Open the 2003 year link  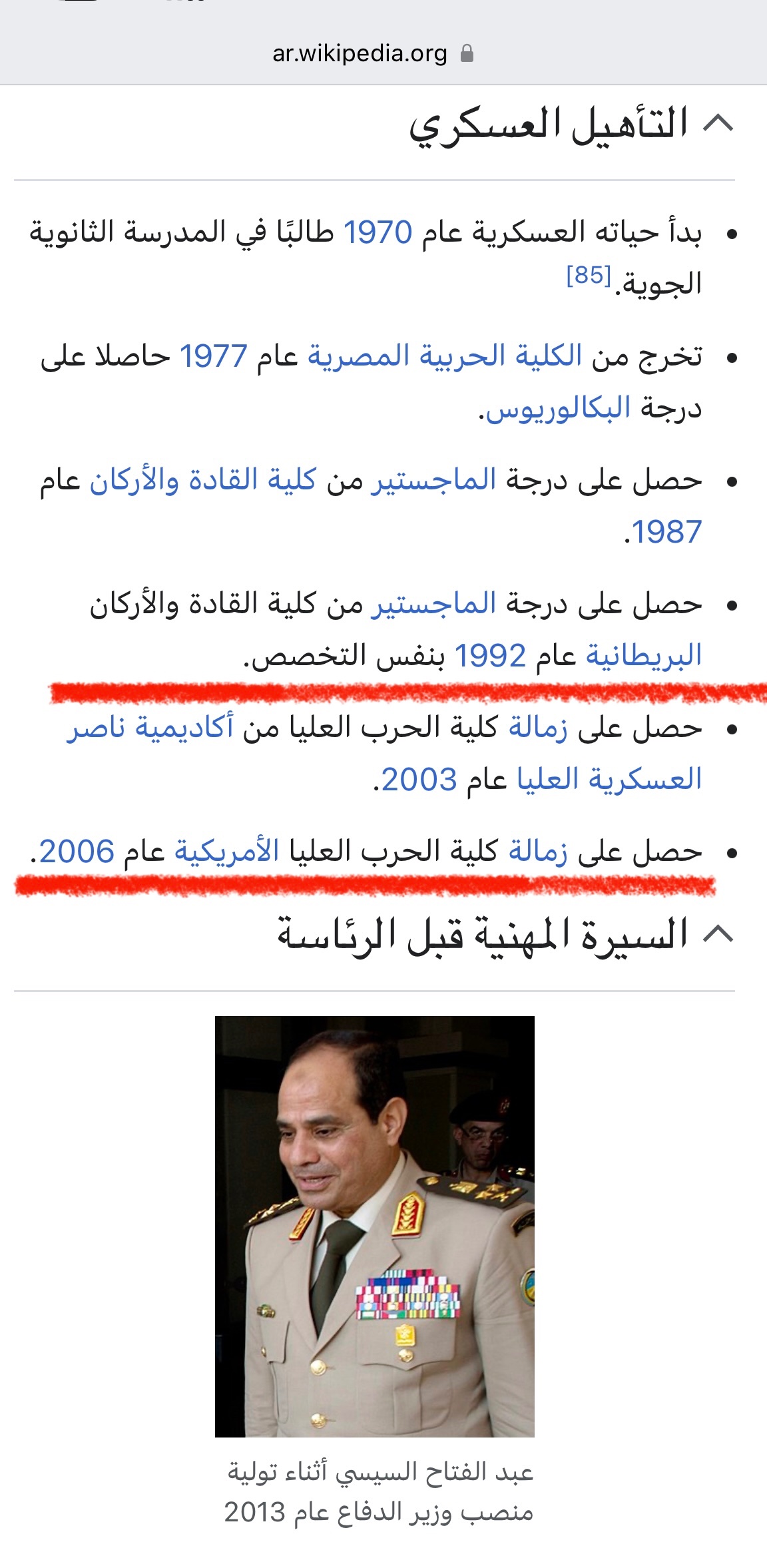point(419,780)
